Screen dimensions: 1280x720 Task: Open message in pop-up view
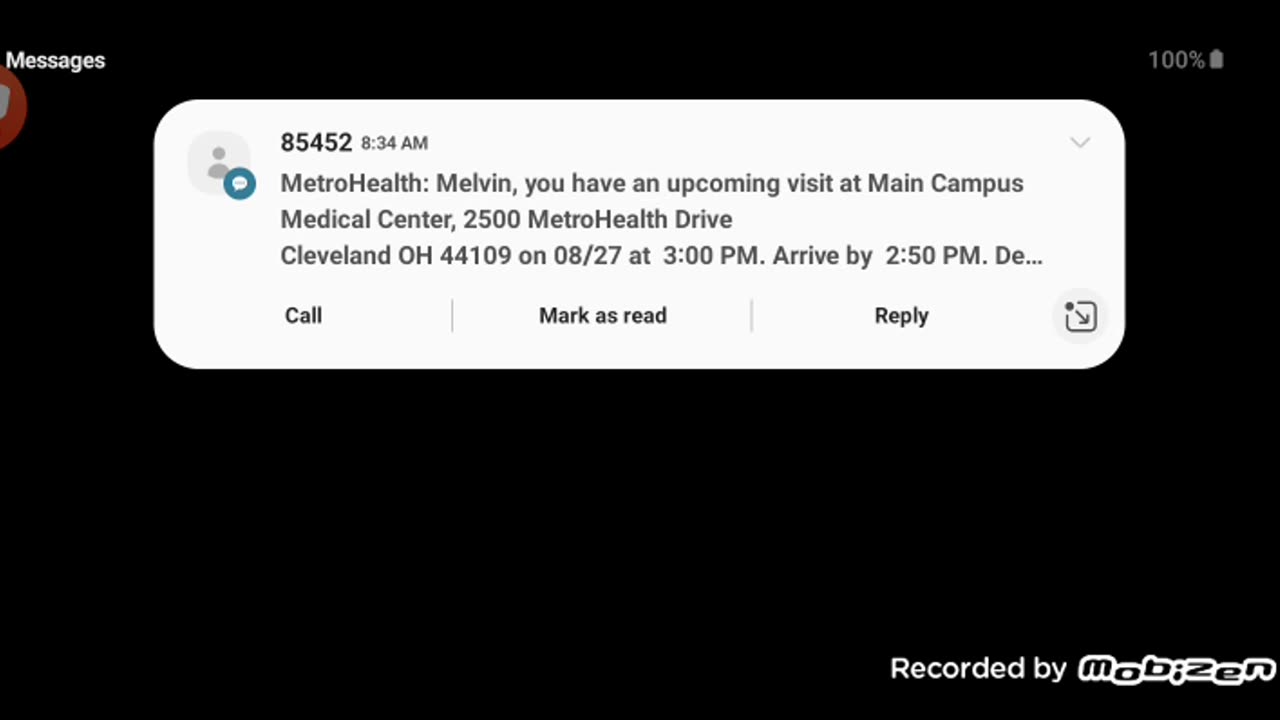point(1080,316)
